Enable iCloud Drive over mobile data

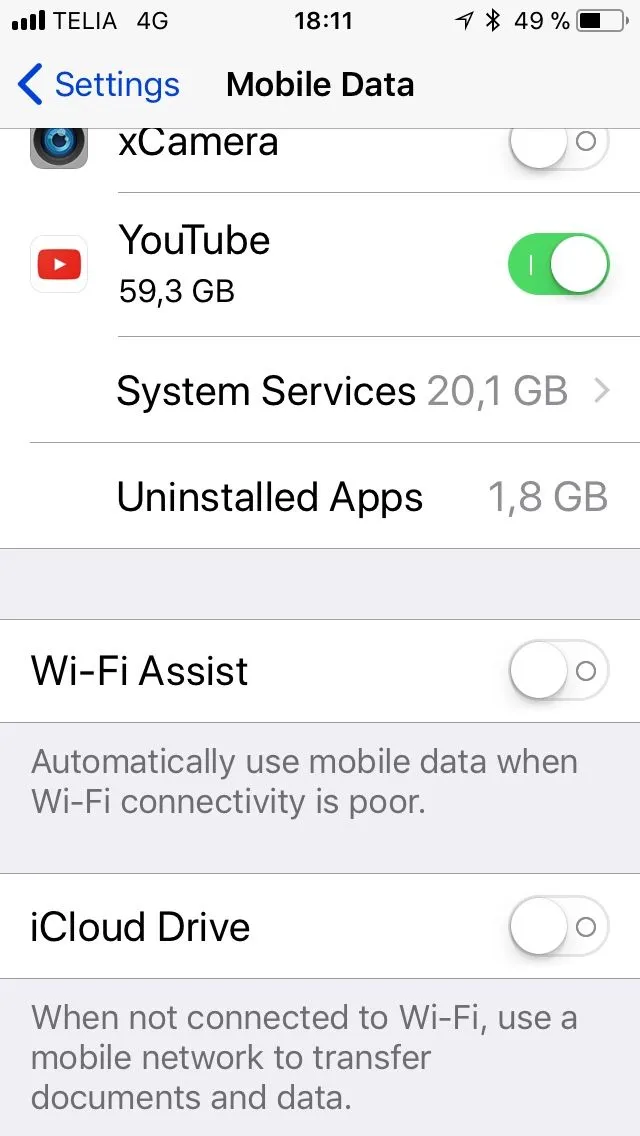pos(558,927)
